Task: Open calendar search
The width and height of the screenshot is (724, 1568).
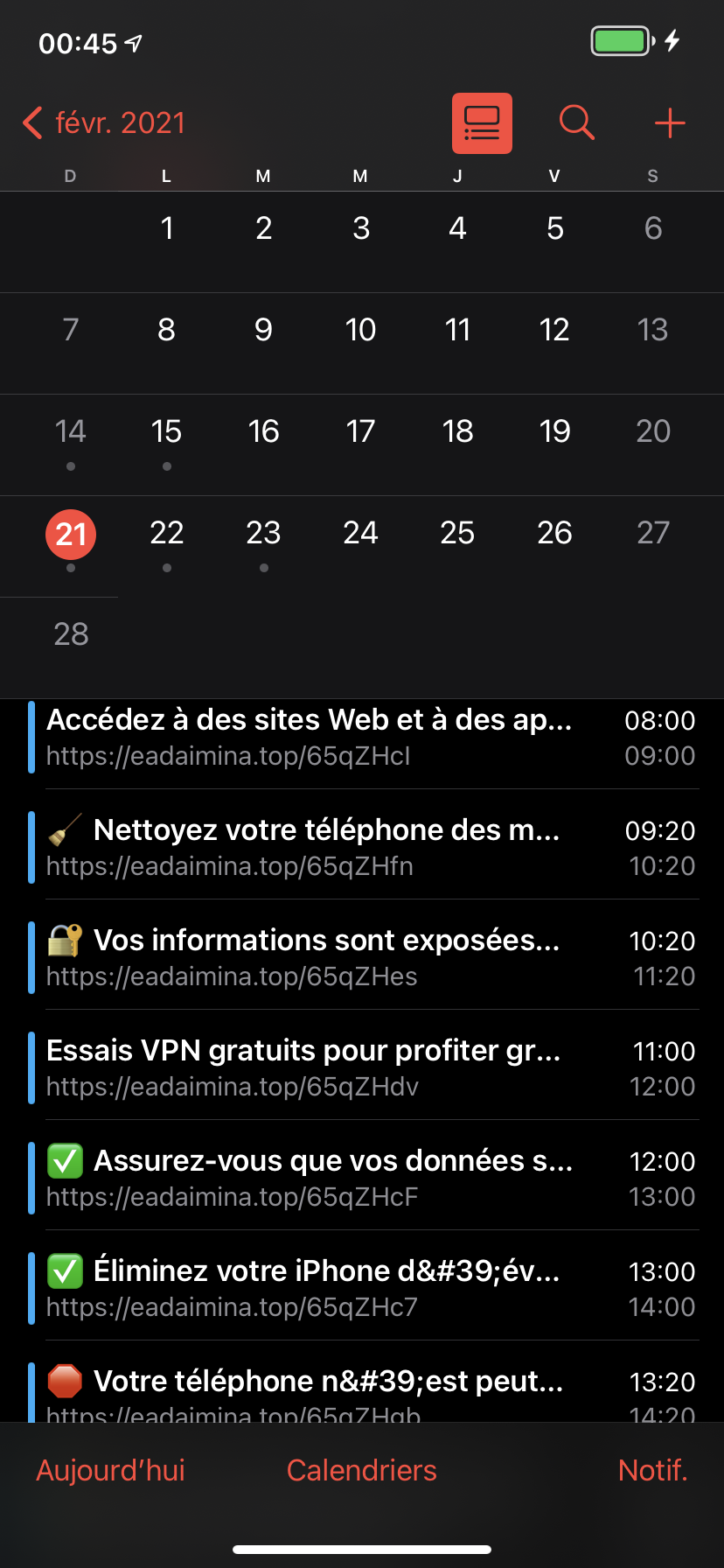Action: [576, 123]
